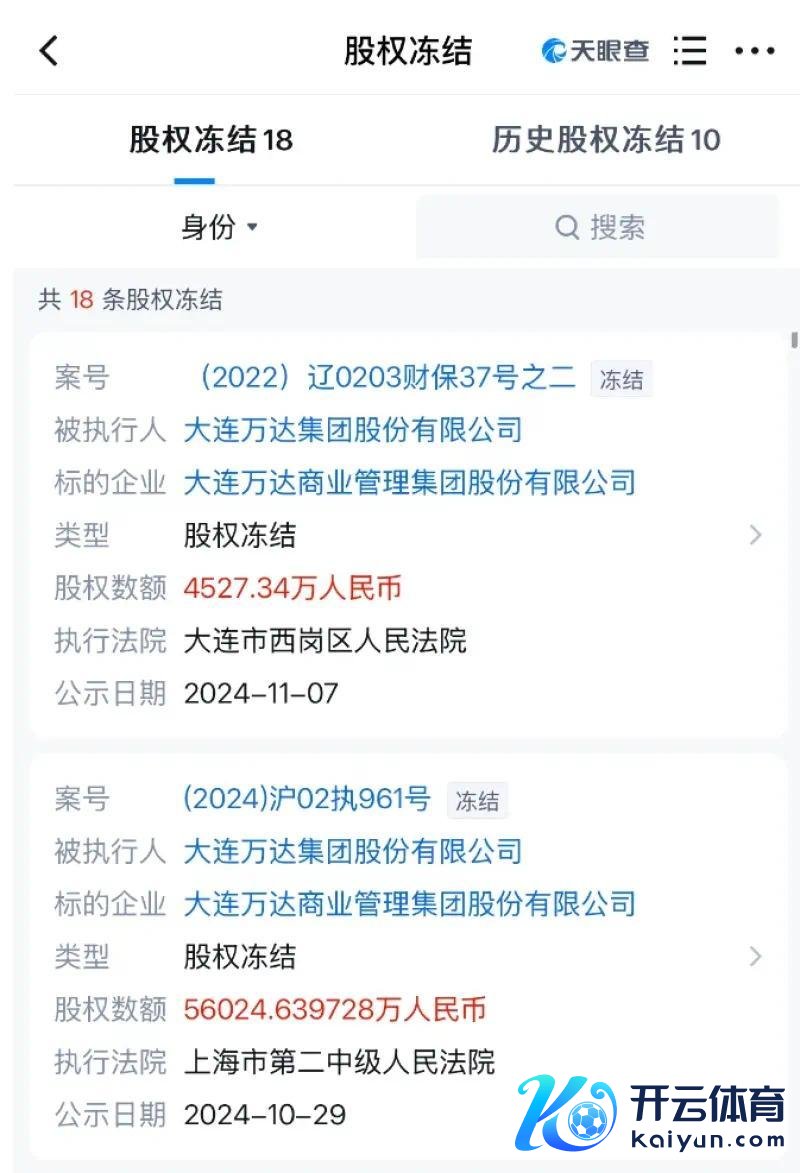
Task: Open 大连万达商业管理集团股份有限公司 in the 沪02执961号 record
Action: coord(409,904)
